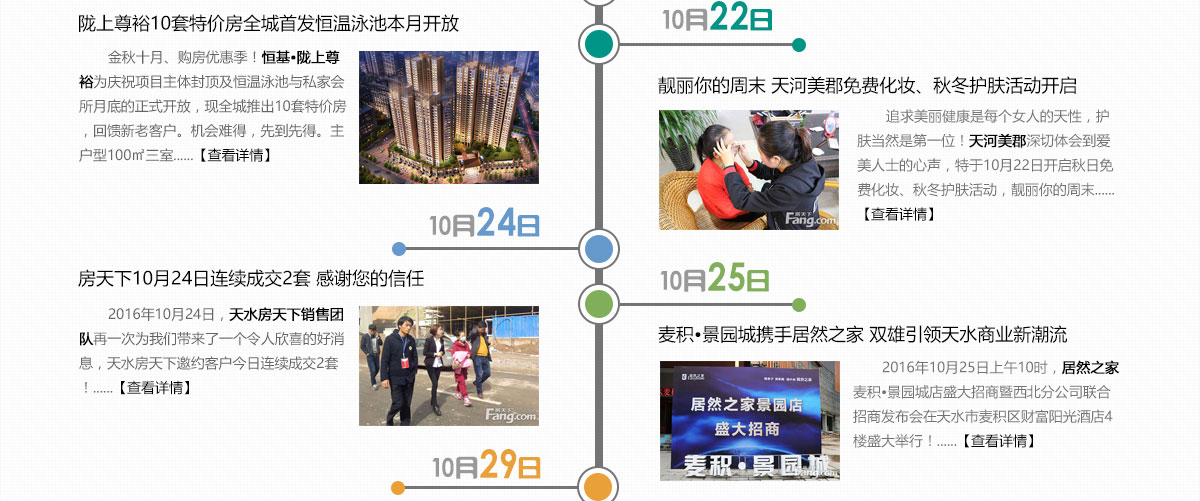Open 查看详情 for 天河美郡 护肤活动 article
Screen dimensions: 1200x501
[897, 213]
